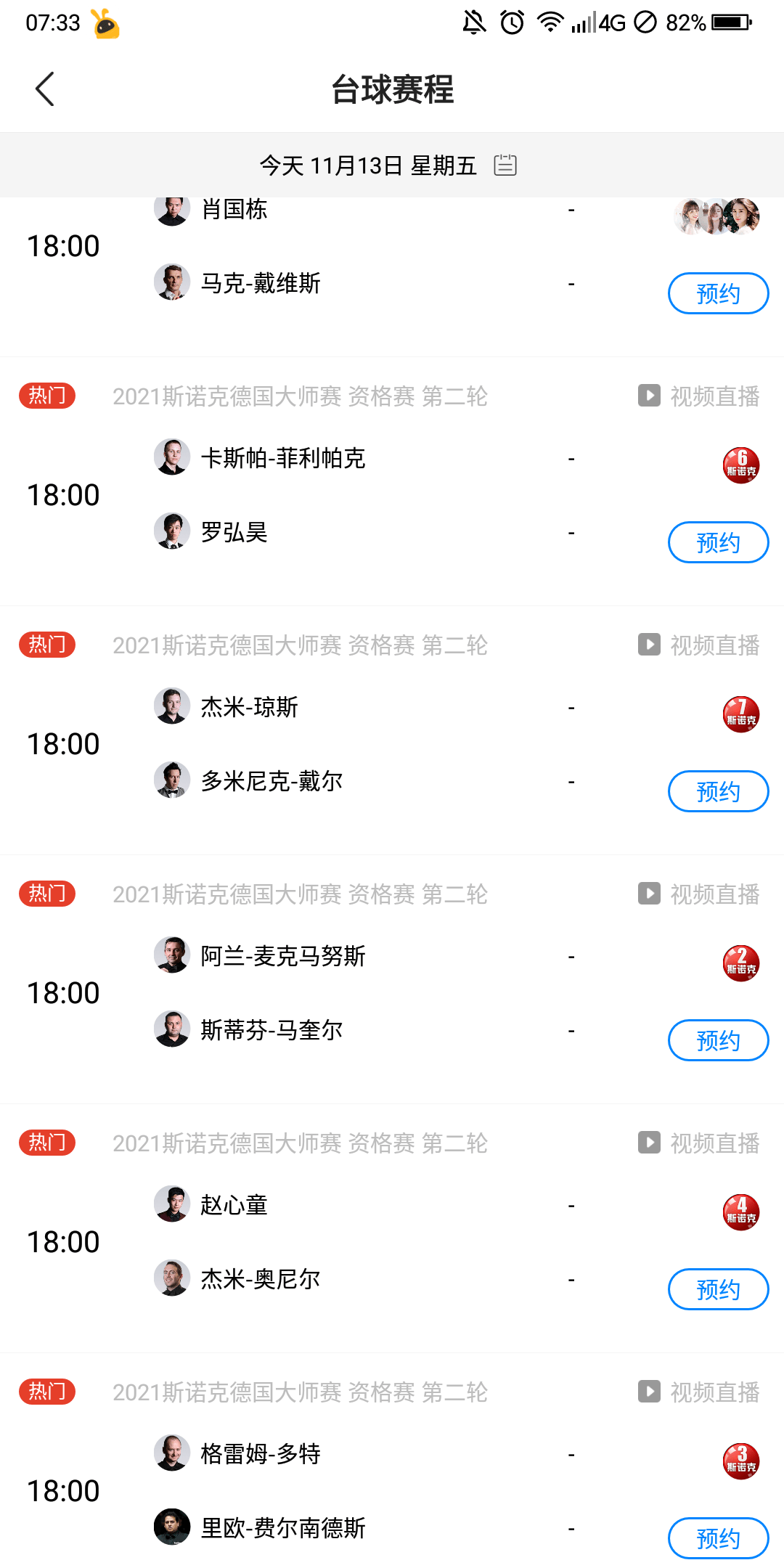This screenshot has width=784, height=1568.
Task: Open 视频直播 for the 赵心童 match
Action: pyautogui.click(x=714, y=1143)
